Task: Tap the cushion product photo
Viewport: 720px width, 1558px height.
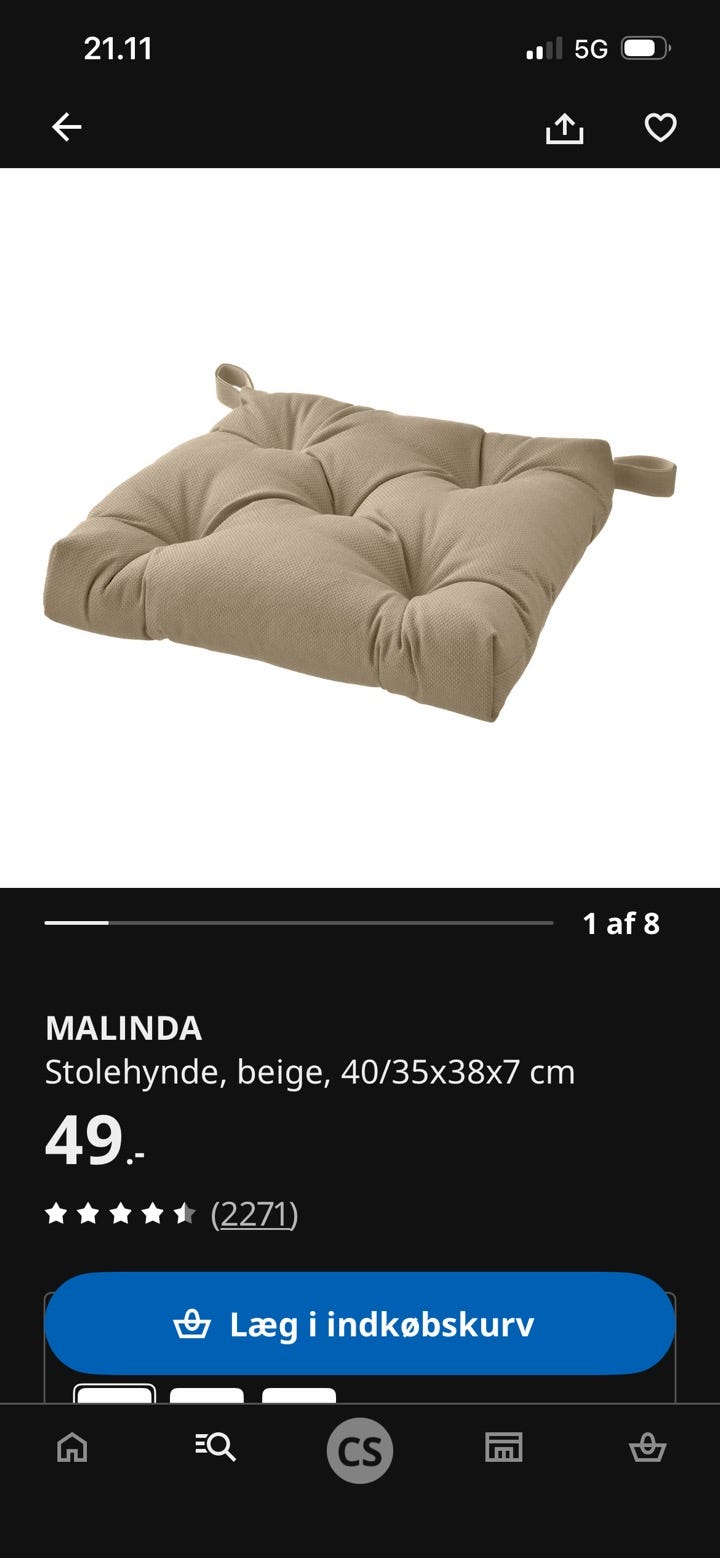Action: (x=360, y=530)
